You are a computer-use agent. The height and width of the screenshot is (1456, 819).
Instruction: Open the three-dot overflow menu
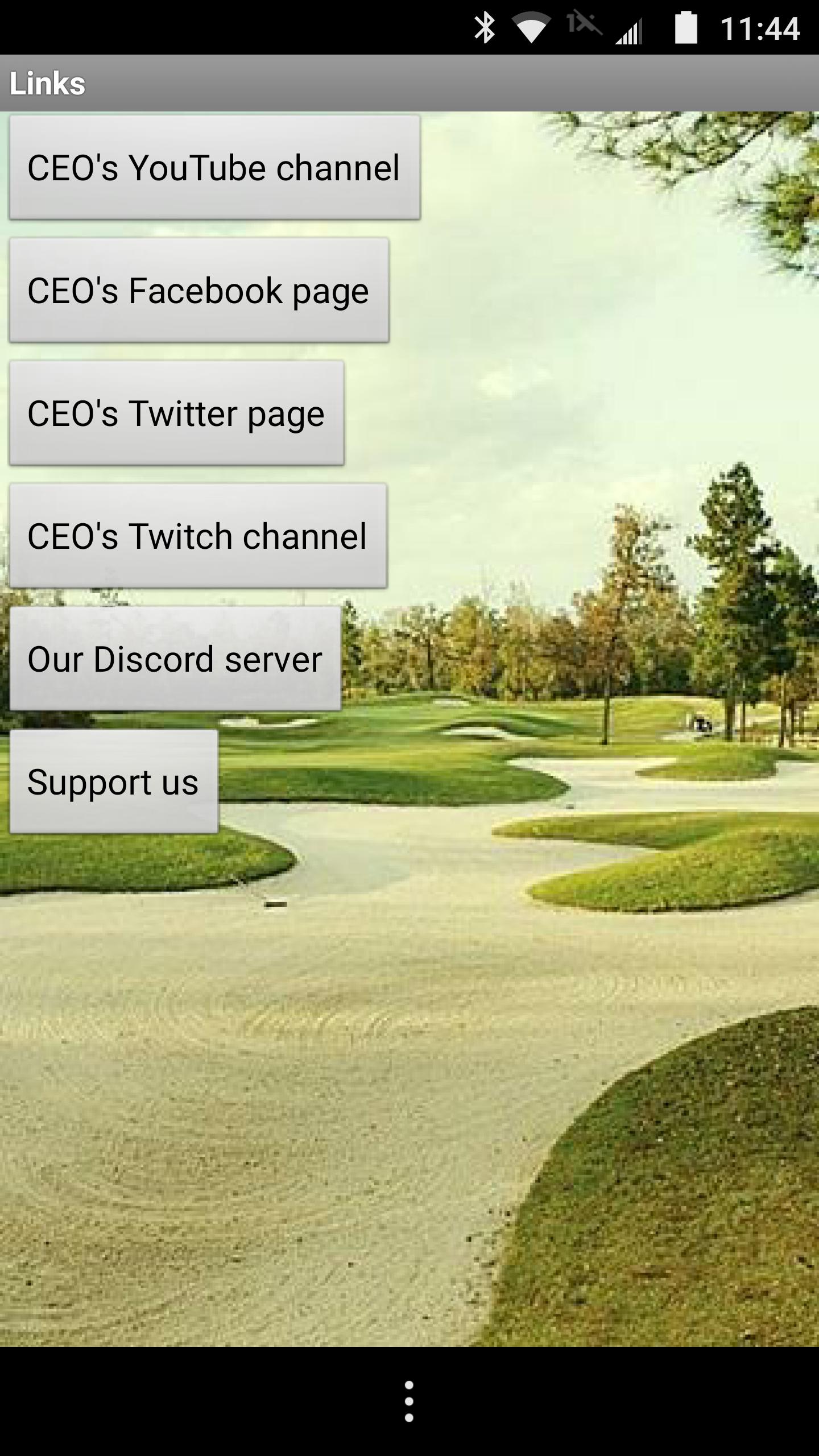(x=409, y=1401)
